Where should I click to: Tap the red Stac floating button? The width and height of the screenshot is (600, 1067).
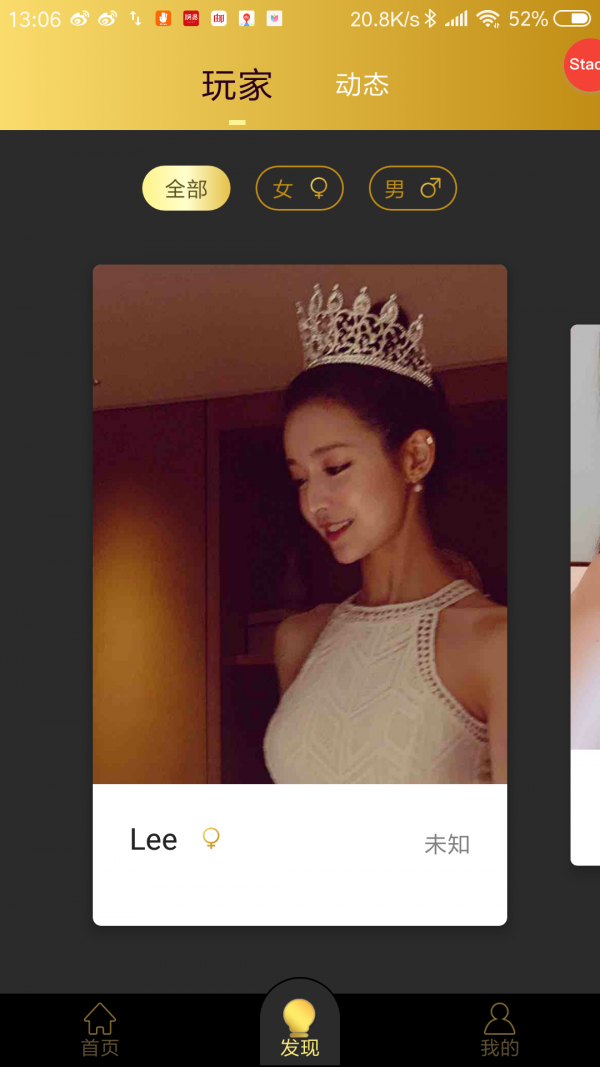[584, 65]
